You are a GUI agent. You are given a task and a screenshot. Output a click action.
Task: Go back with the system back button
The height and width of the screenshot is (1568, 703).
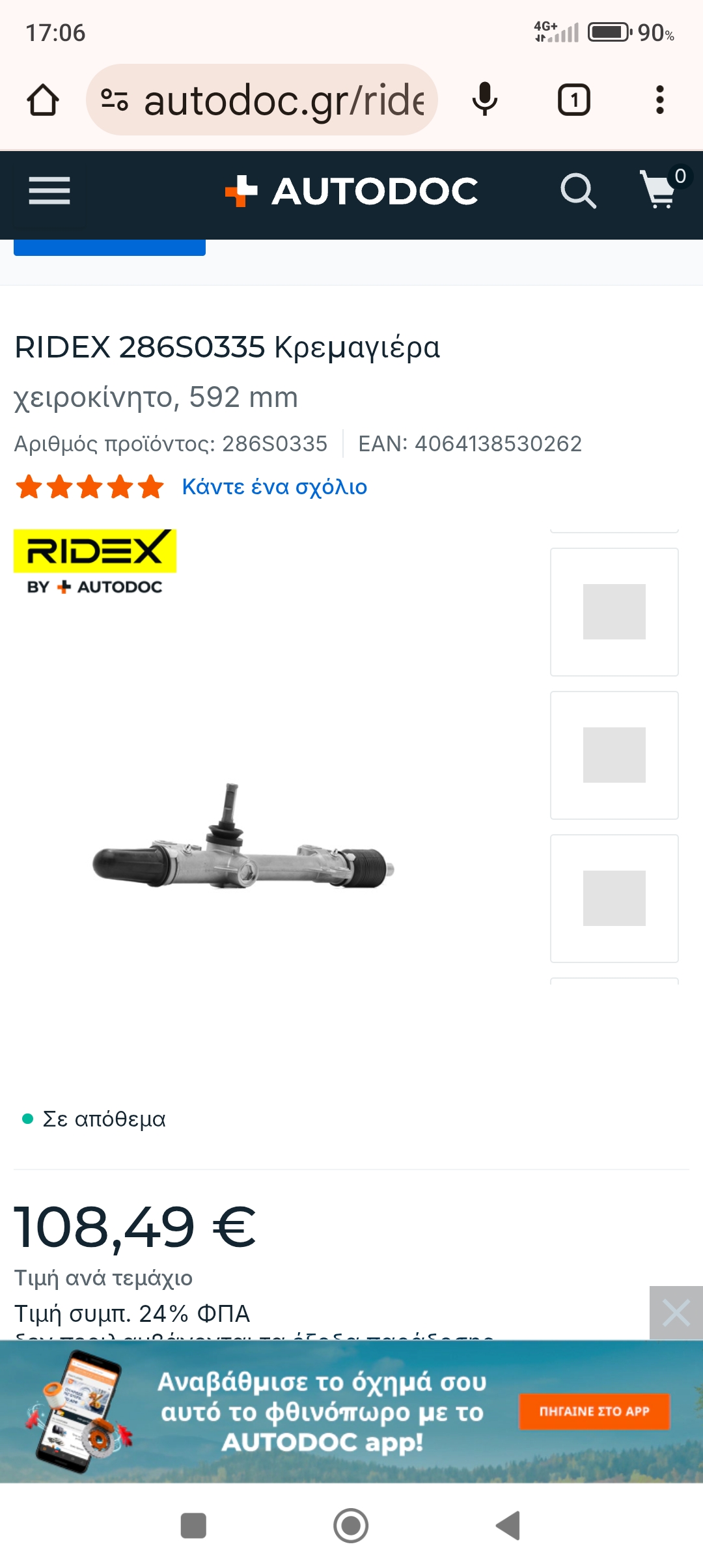[508, 1525]
